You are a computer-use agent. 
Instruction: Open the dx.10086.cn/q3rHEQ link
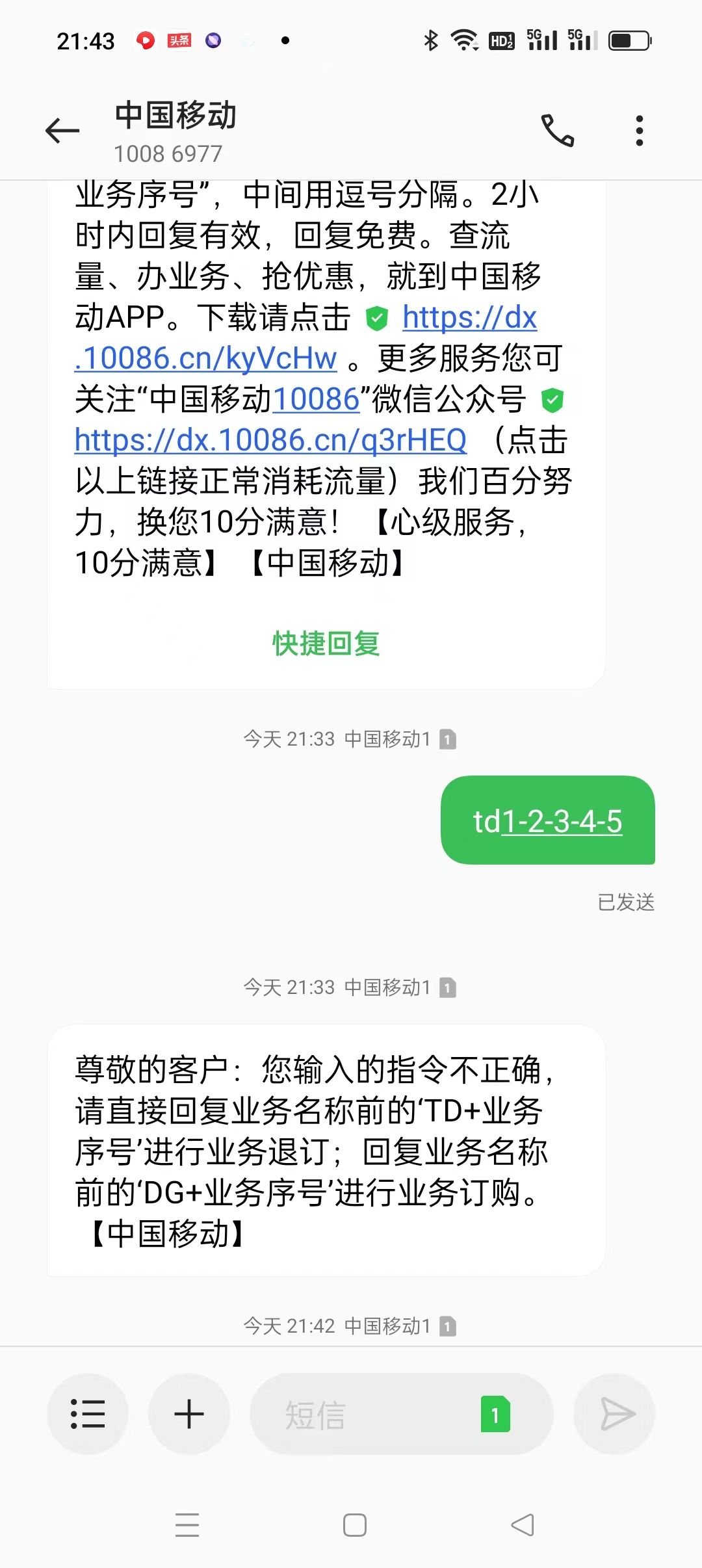[x=270, y=440]
